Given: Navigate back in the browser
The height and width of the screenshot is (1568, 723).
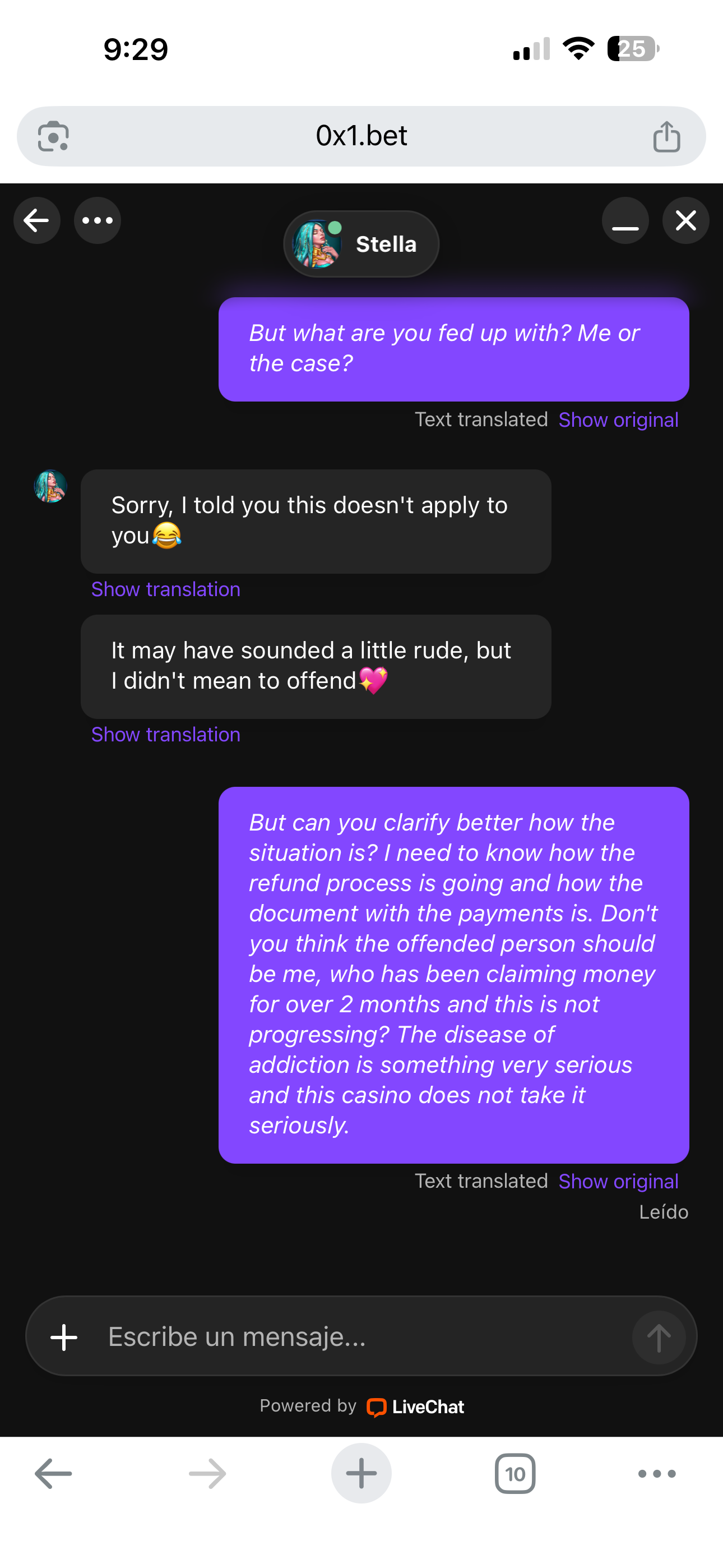Looking at the screenshot, I should pyautogui.click(x=54, y=1474).
